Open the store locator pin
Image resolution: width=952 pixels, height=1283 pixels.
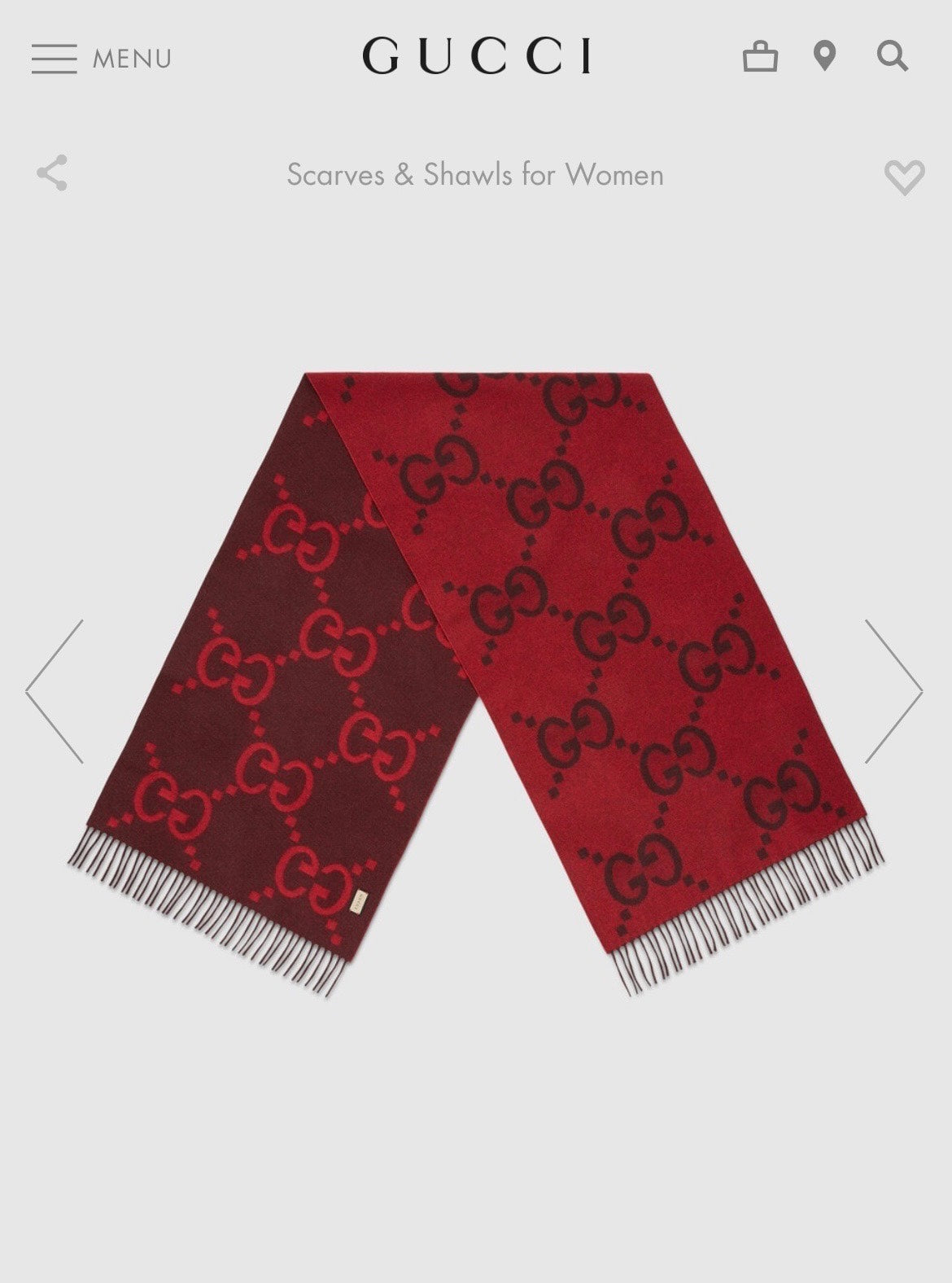point(825,57)
